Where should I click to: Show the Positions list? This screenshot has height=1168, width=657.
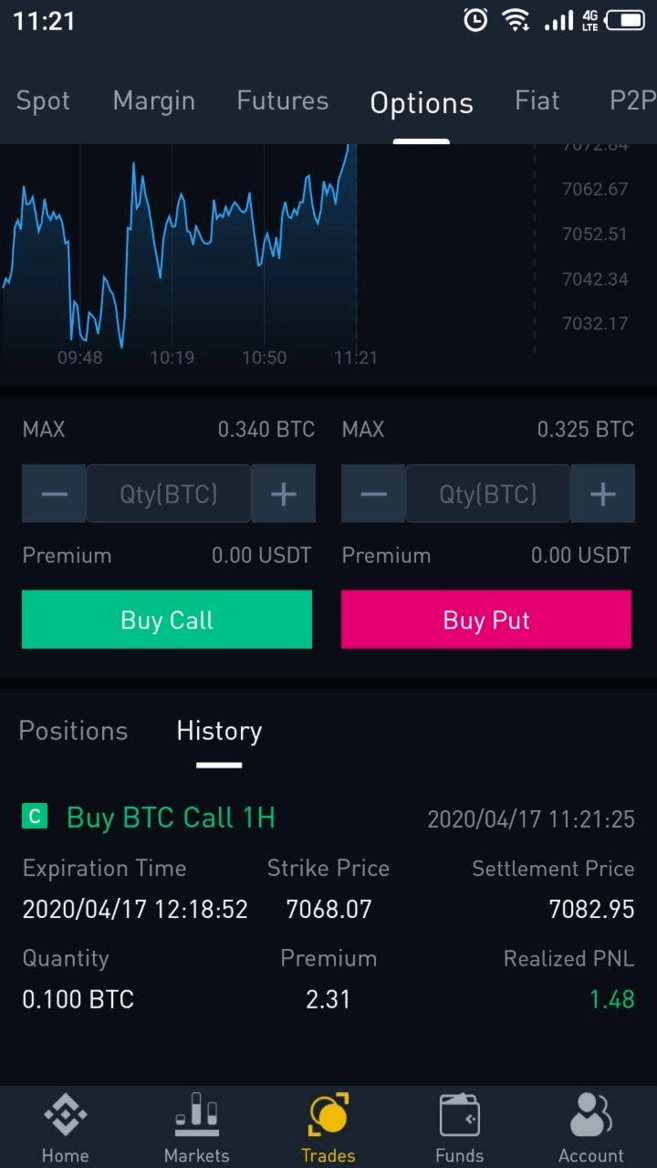73,731
